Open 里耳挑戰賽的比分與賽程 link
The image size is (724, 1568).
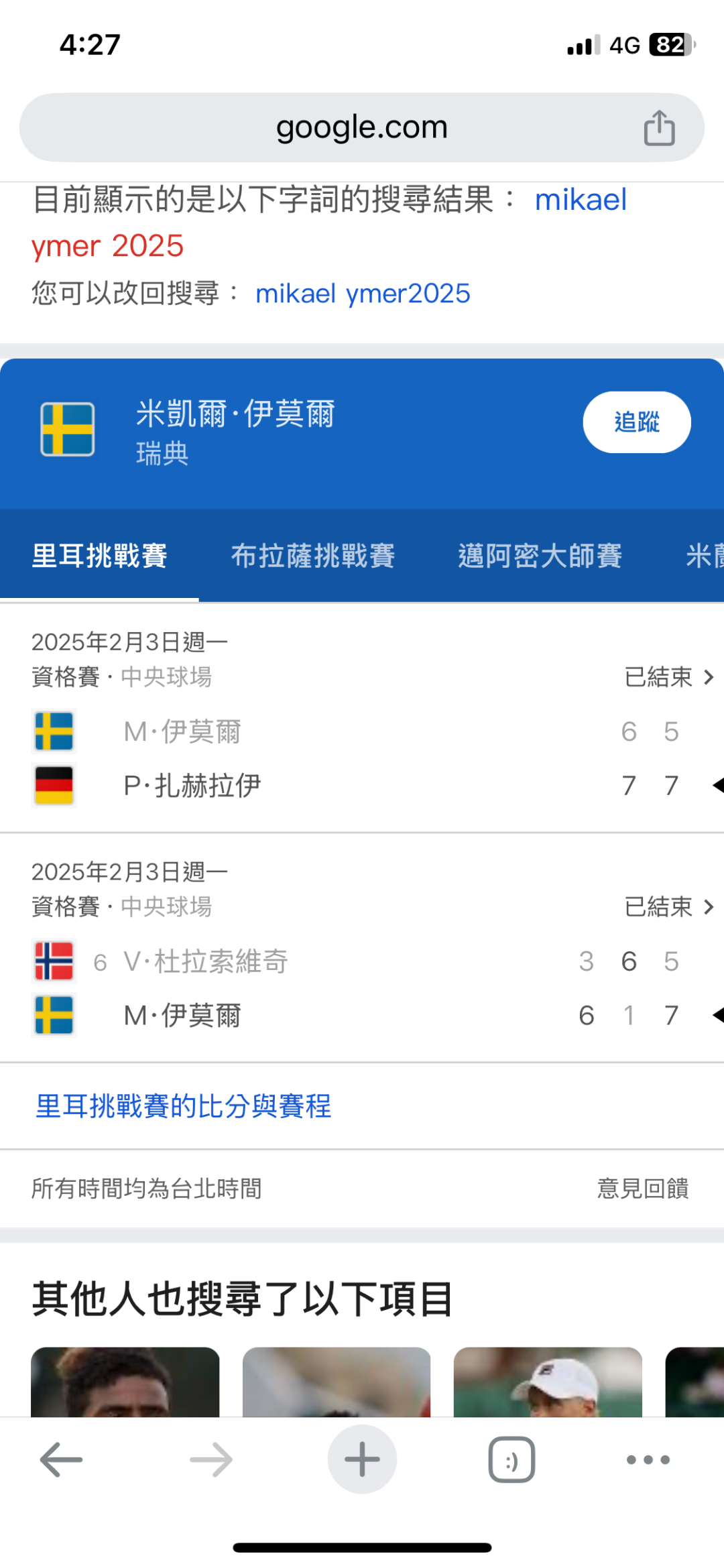(183, 1106)
